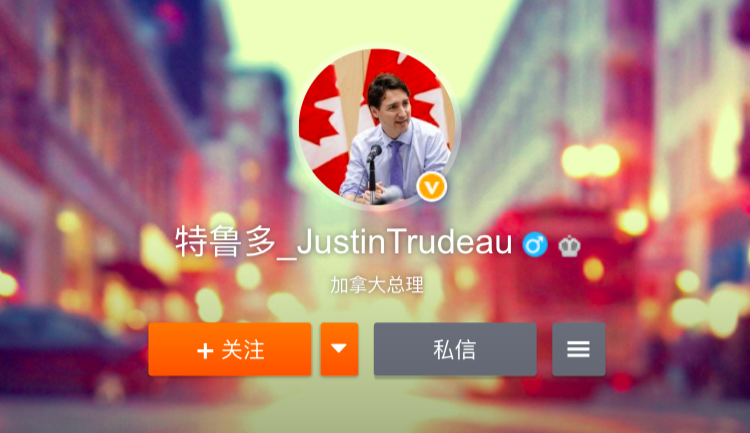This screenshot has width=750, height=433.
Task: Send a private message via 私信
Action: 455,350
